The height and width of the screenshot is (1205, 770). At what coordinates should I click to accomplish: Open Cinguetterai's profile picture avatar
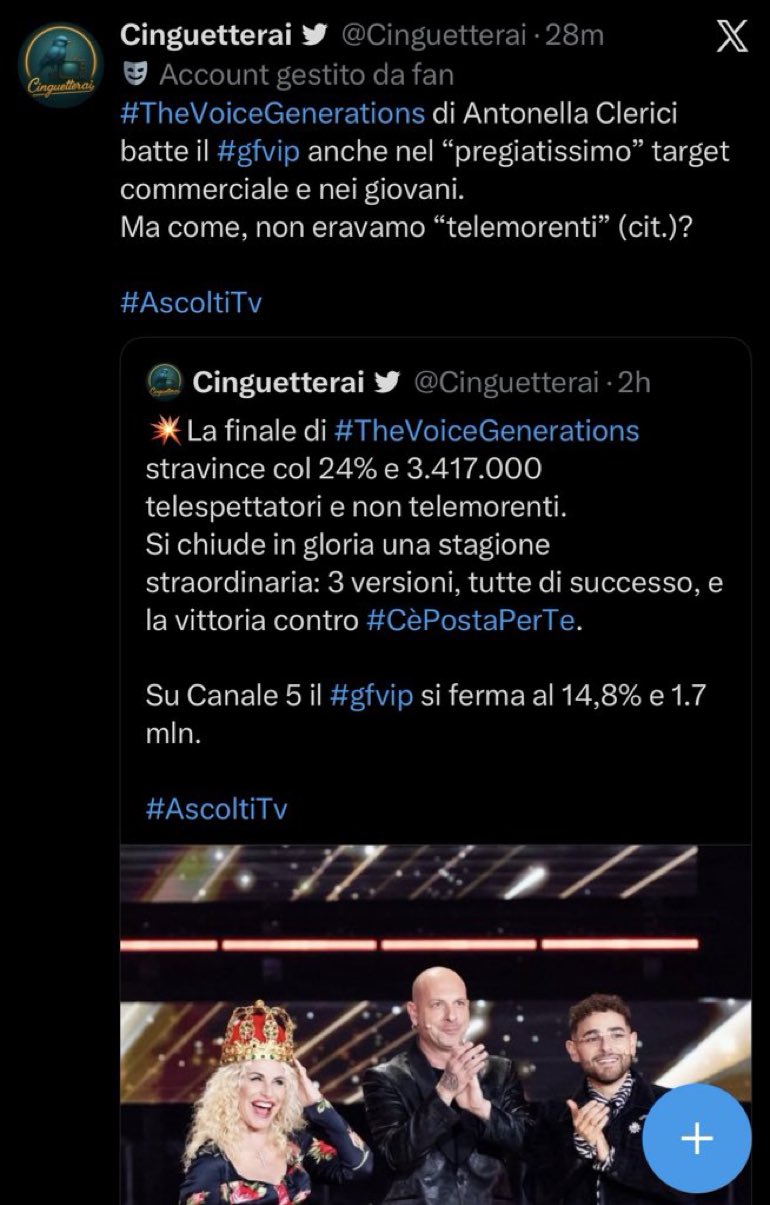pyautogui.click(x=60, y=66)
